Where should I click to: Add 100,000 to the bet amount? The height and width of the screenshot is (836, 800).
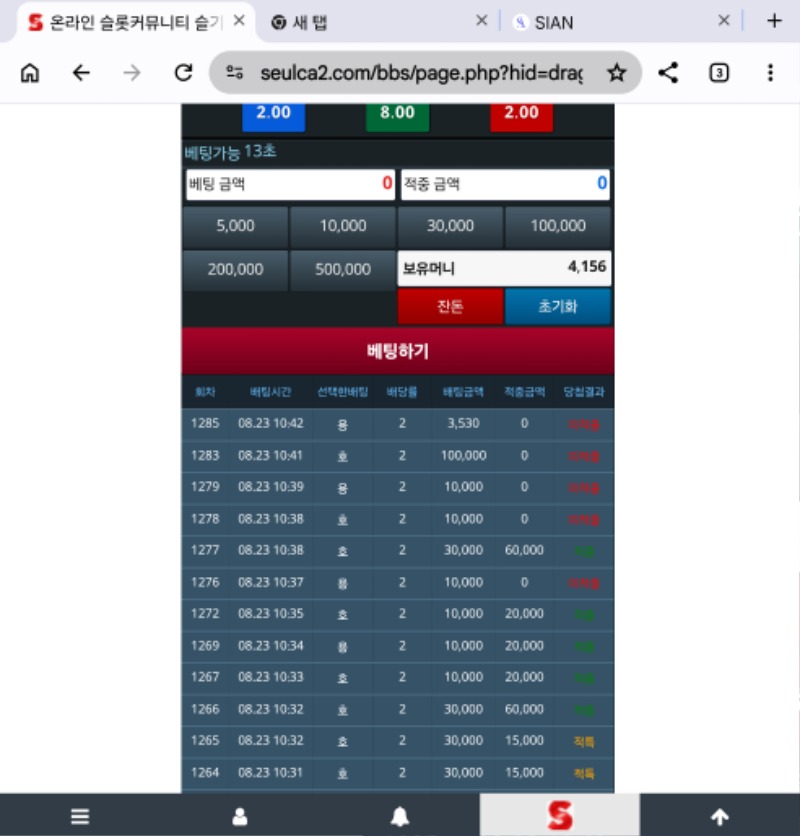[558, 226]
